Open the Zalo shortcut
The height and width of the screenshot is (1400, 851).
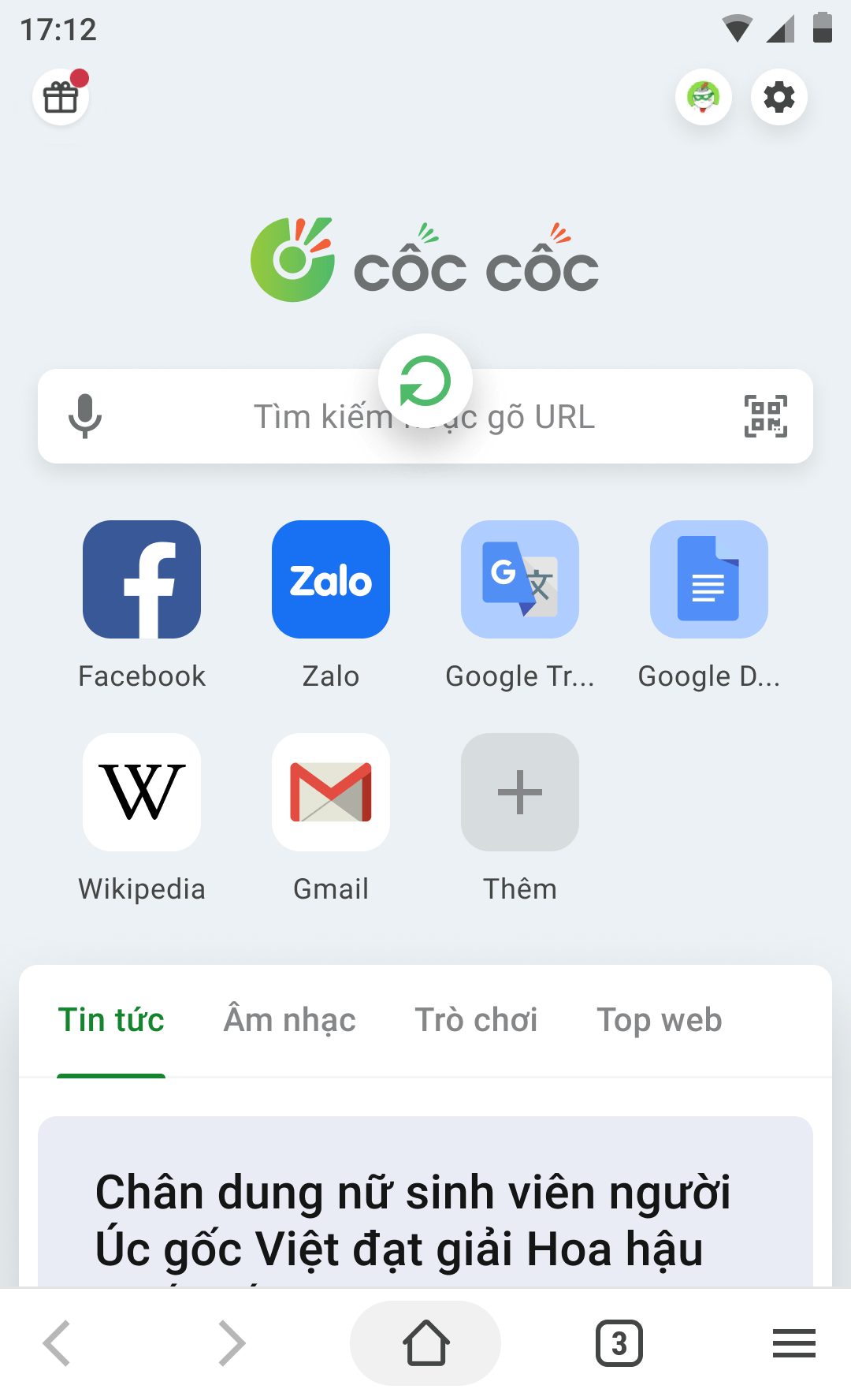pos(331,579)
